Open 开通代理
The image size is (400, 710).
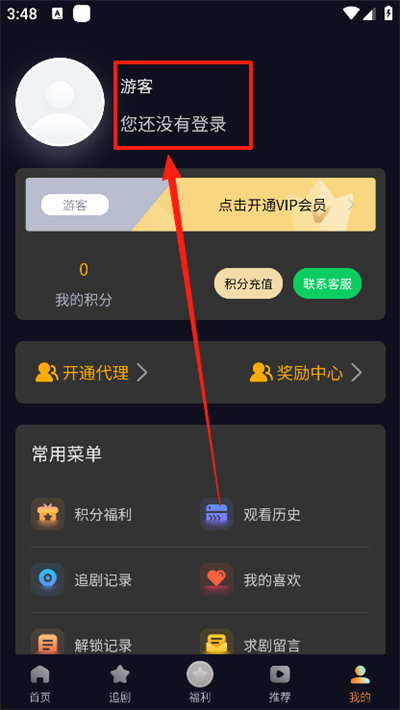[92, 373]
